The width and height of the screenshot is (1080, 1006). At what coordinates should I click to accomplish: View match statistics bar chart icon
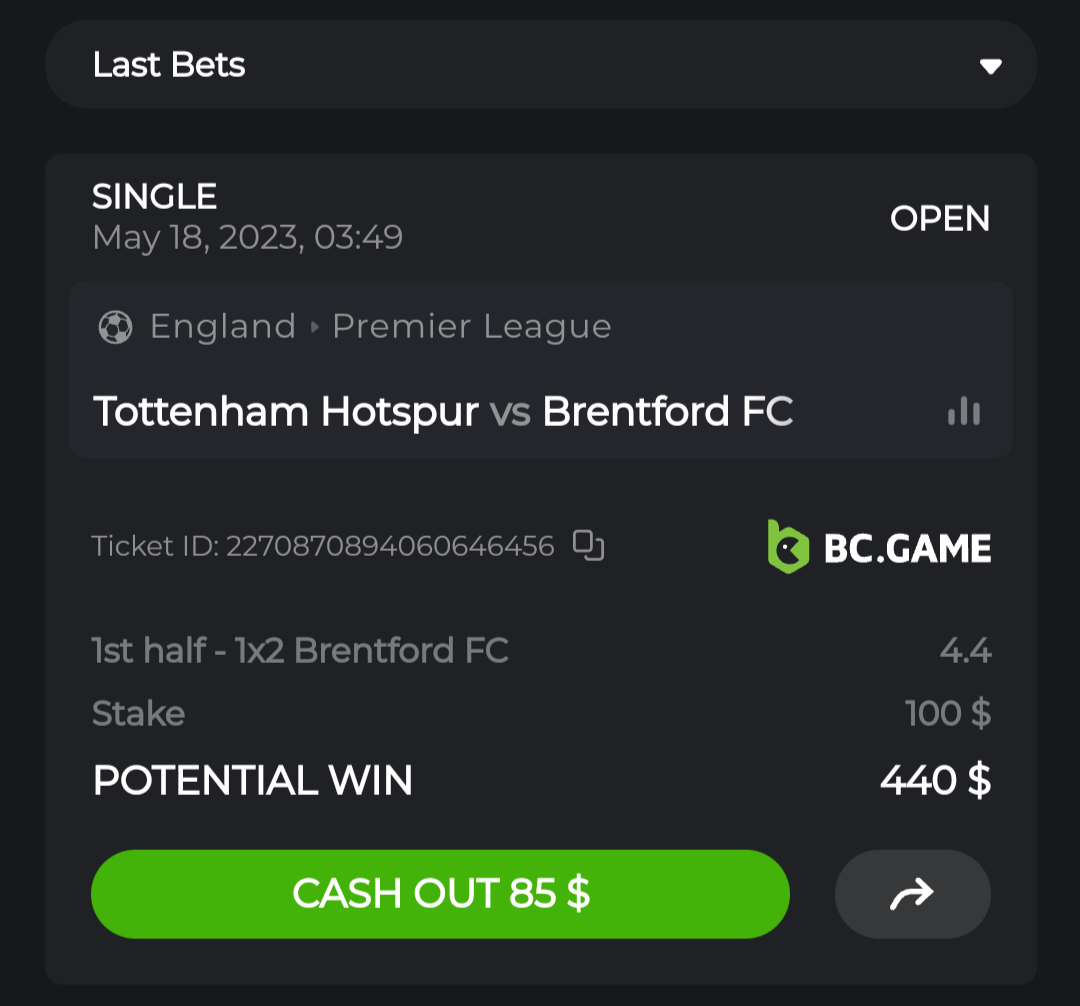coord(964,412)
